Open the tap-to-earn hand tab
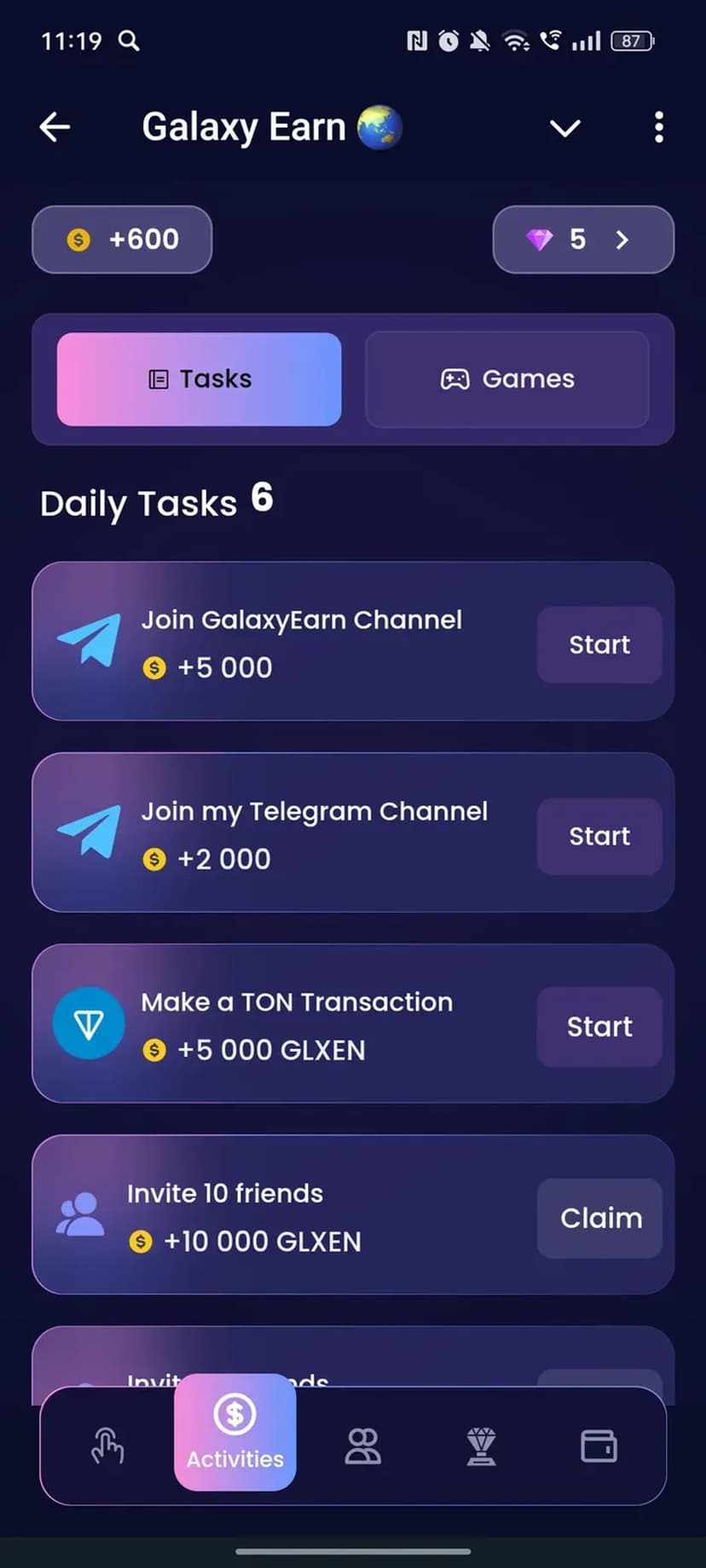This screenshot has width=706, height=1568. [x=107, y=1446]
